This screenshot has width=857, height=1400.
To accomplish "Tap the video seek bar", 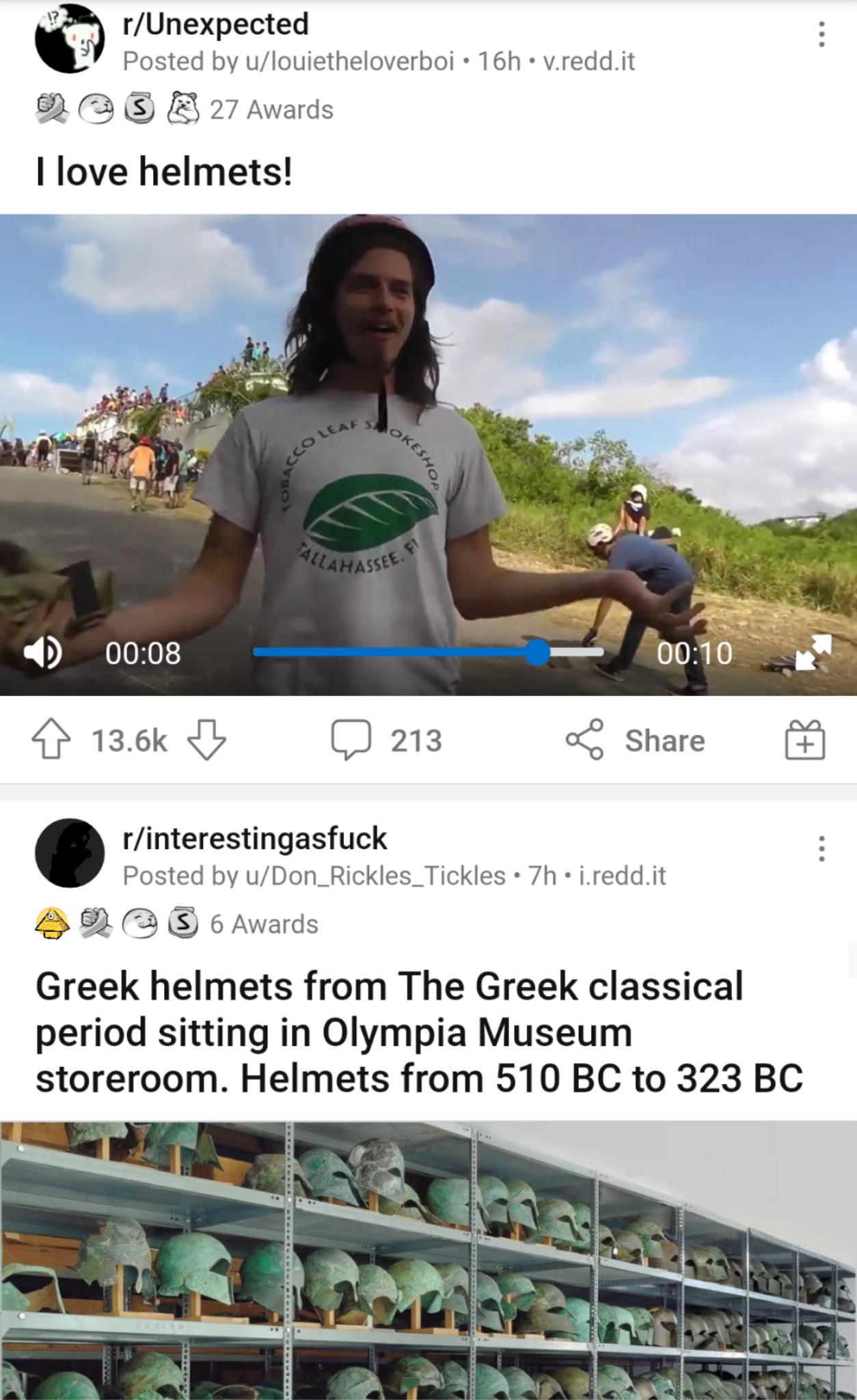I will click(x=428, y=652).
